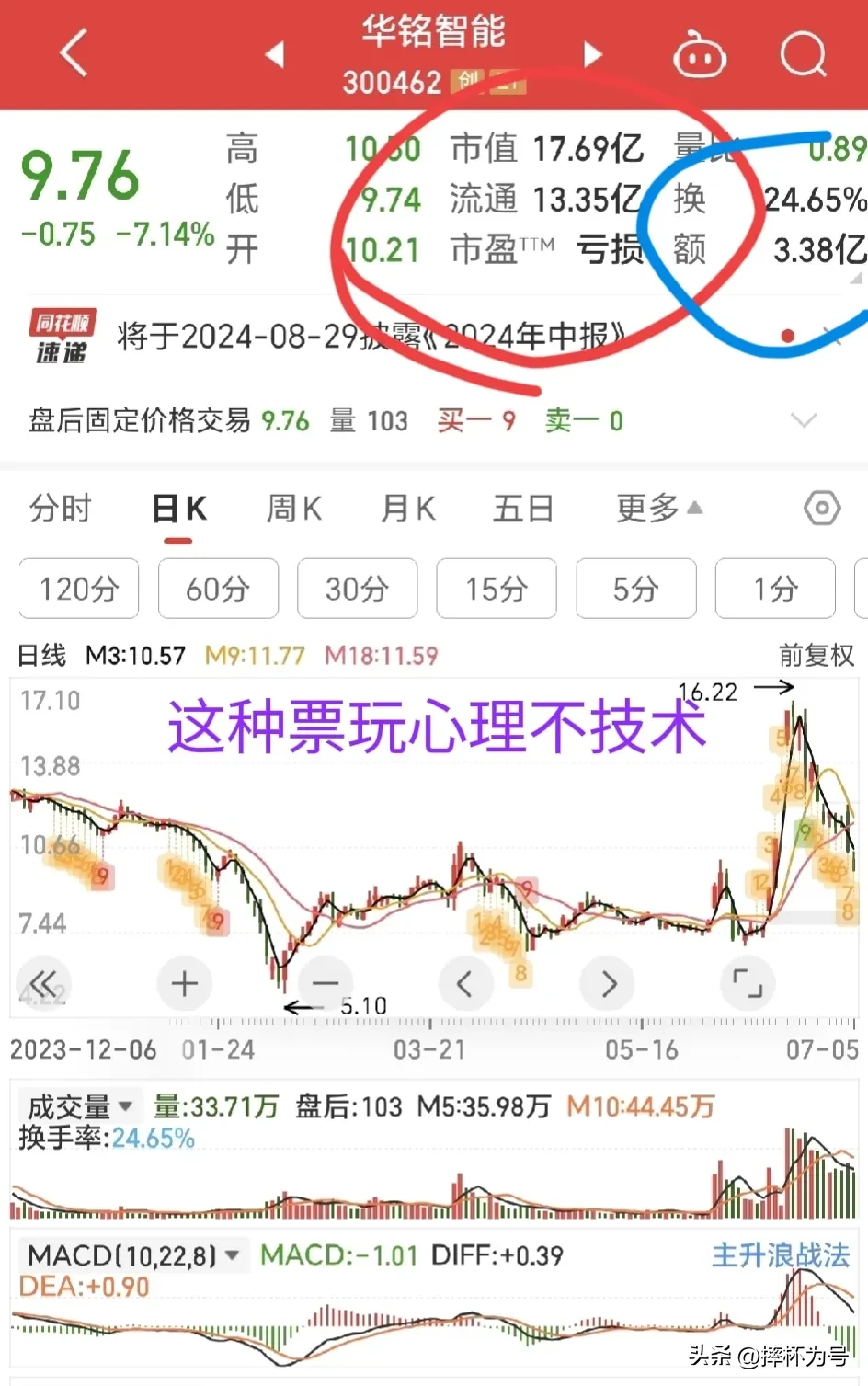This screenshot has height=1386, width=868.
Task: Open the robot assistant icon
Action: pyautogui.click(x=700, y=56)
